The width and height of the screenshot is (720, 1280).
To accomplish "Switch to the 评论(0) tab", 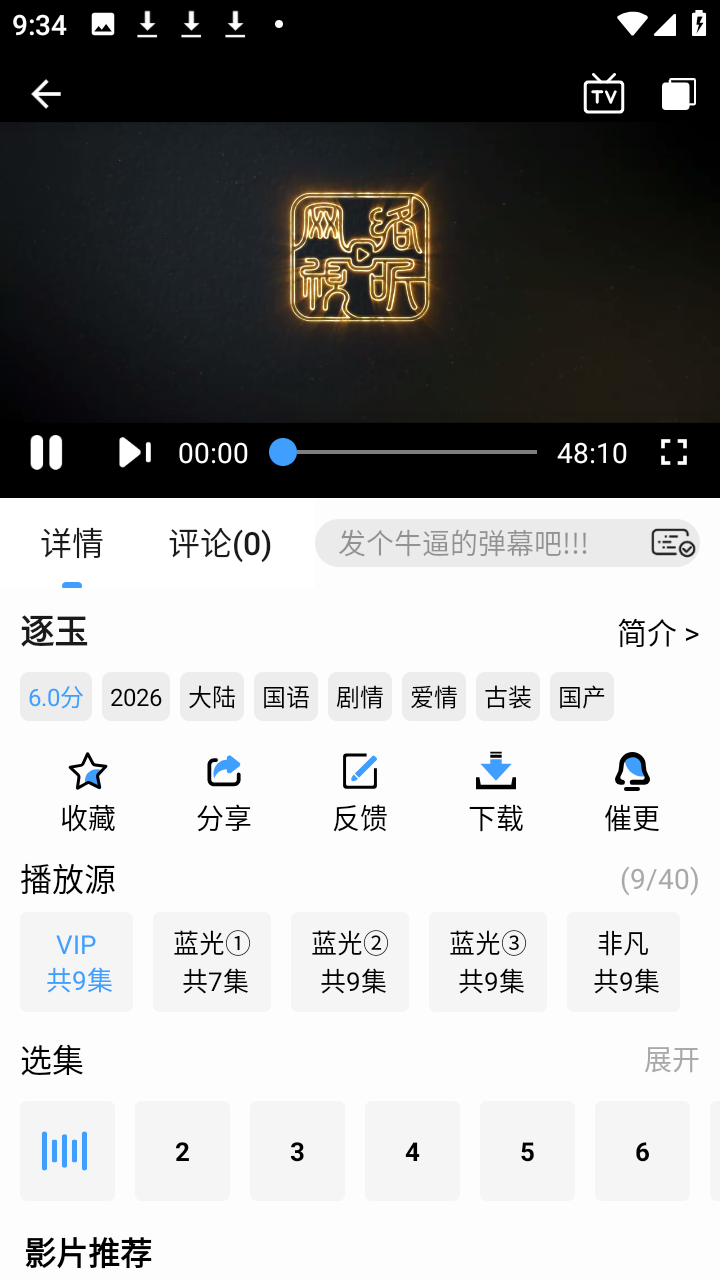I will pos(218,543).
